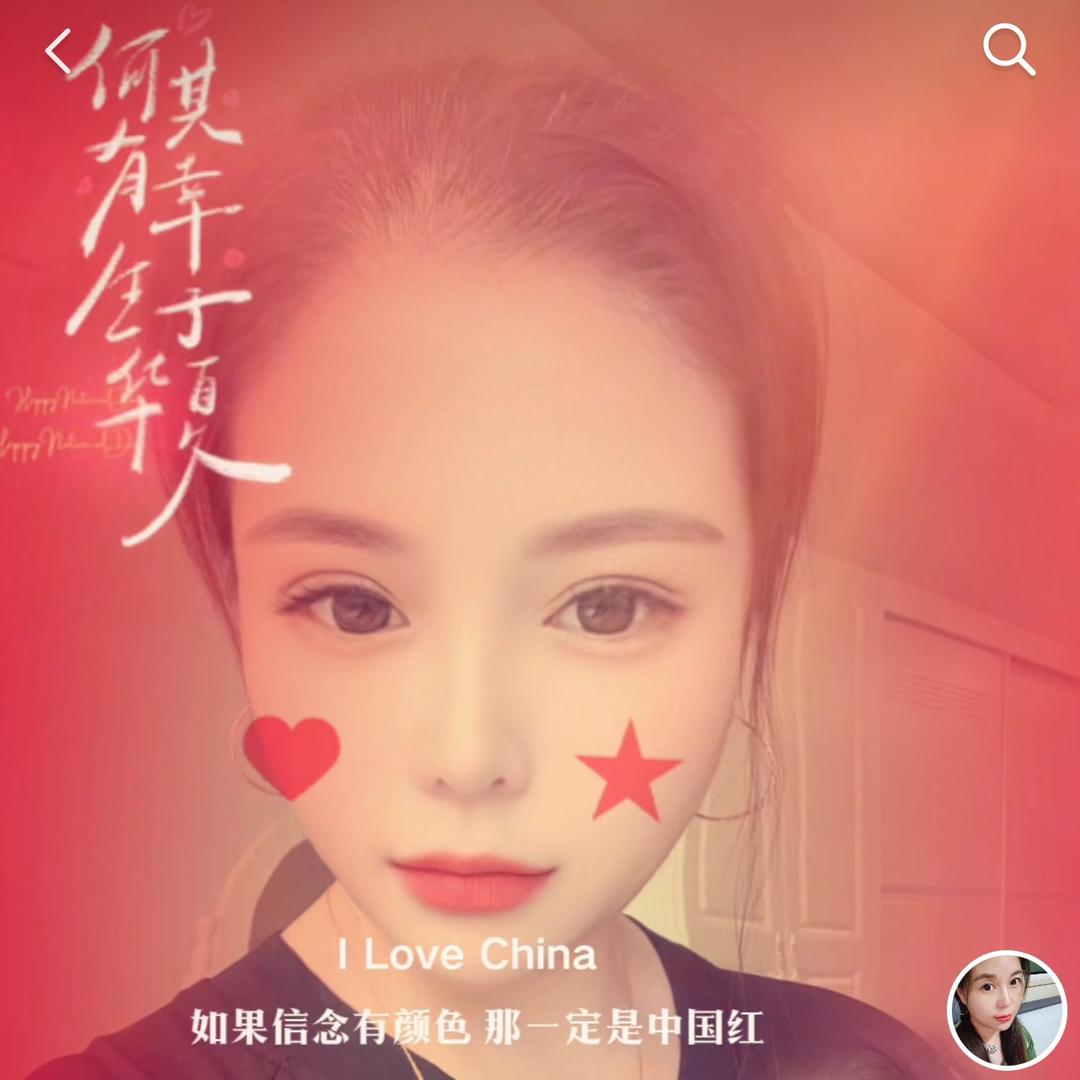Open search with the magnifier icon
This screenshot has height=1080, width=1080.
click(x=1009, y=50)
